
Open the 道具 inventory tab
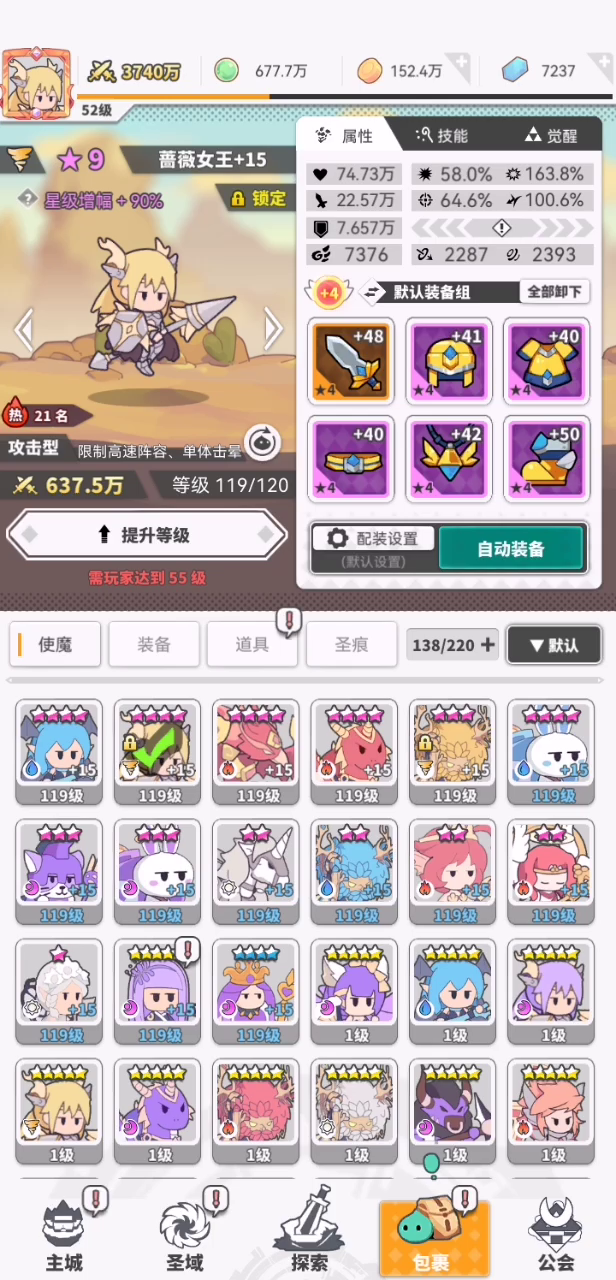tap(252, 645)
